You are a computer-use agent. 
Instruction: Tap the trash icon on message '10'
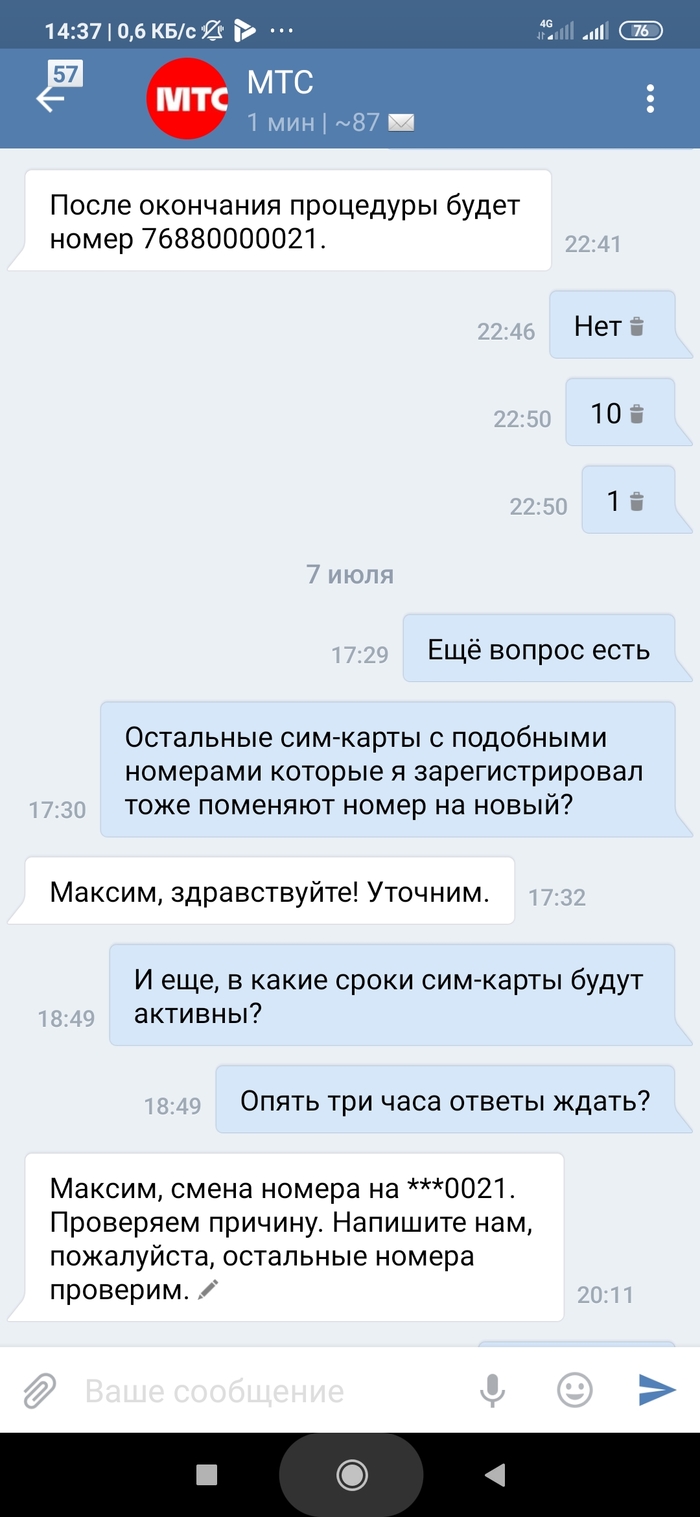click(637, 413)
